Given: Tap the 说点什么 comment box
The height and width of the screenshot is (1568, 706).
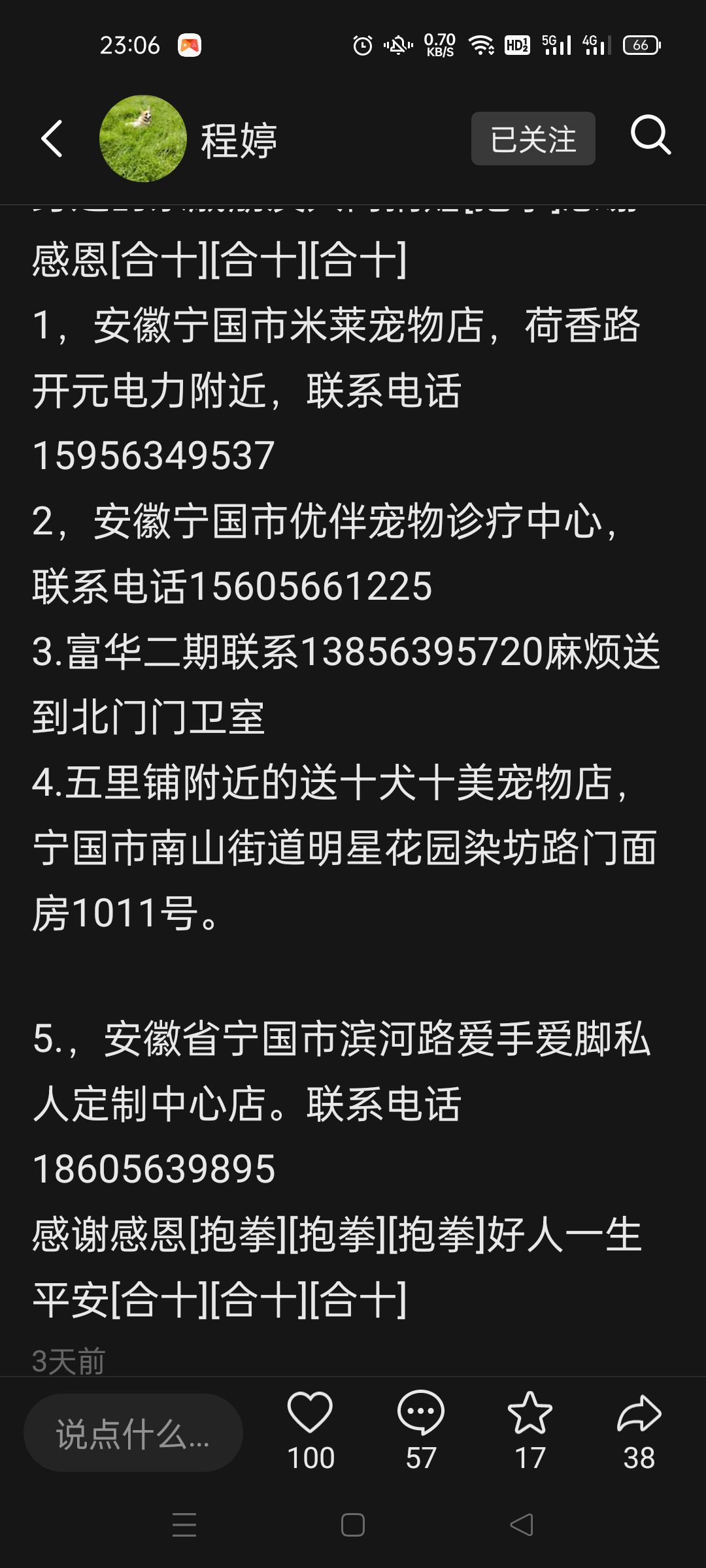Looking at the screenshot, I should [133, 1433].
